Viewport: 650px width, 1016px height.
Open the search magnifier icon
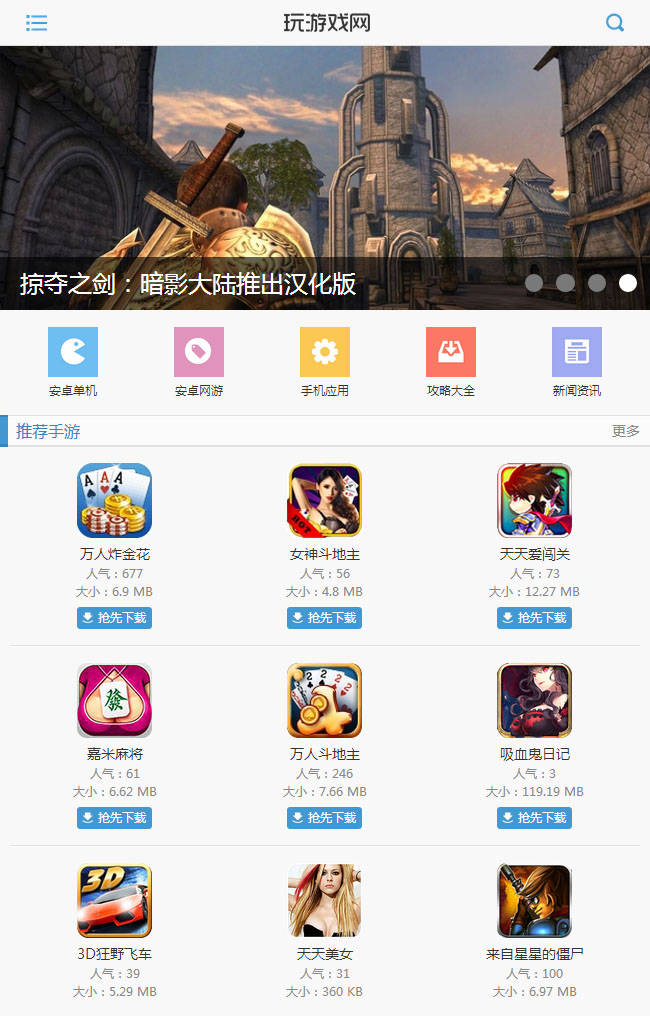point(615,23)
